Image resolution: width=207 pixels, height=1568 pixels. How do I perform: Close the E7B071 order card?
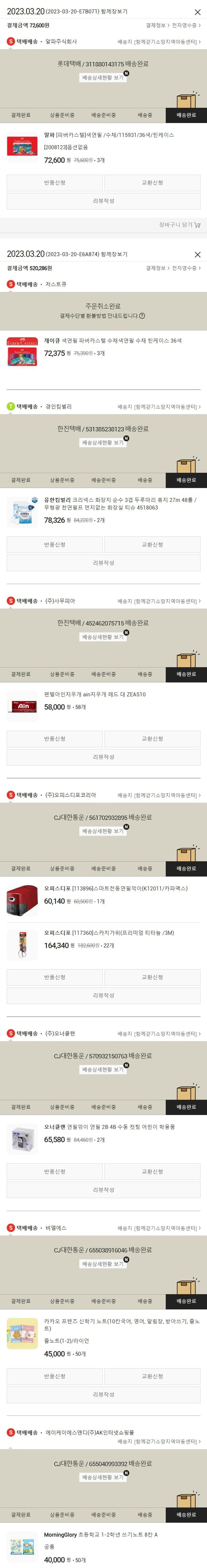coord(197,12)
